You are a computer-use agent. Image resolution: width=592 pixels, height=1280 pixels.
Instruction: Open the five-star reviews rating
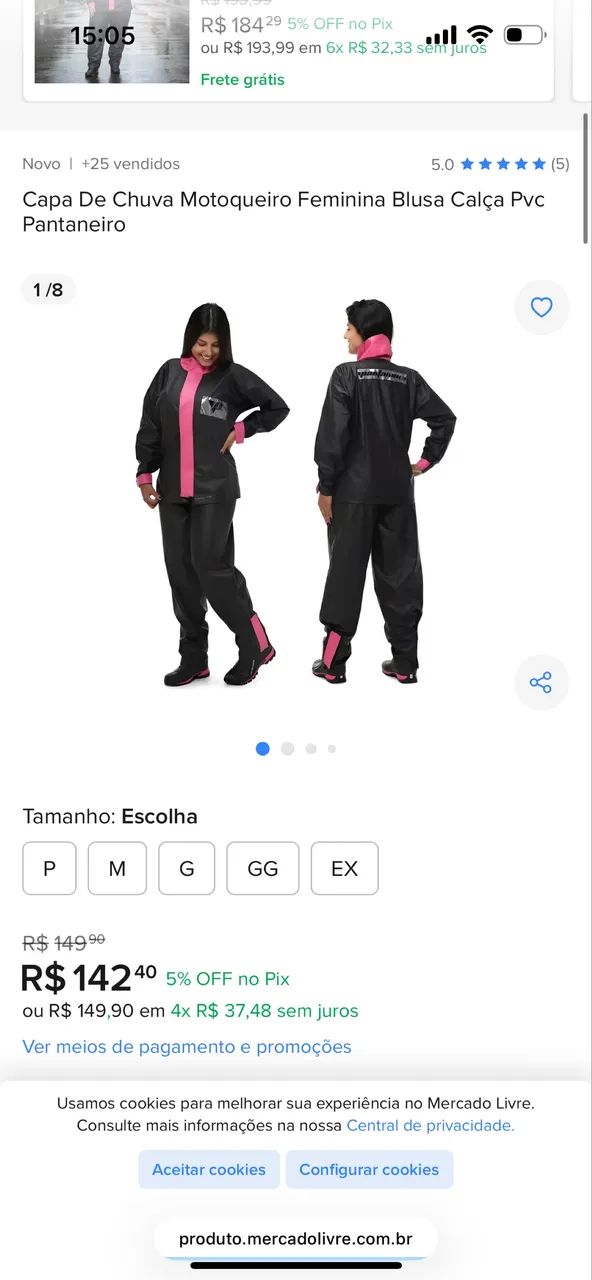tap(500, 164)
